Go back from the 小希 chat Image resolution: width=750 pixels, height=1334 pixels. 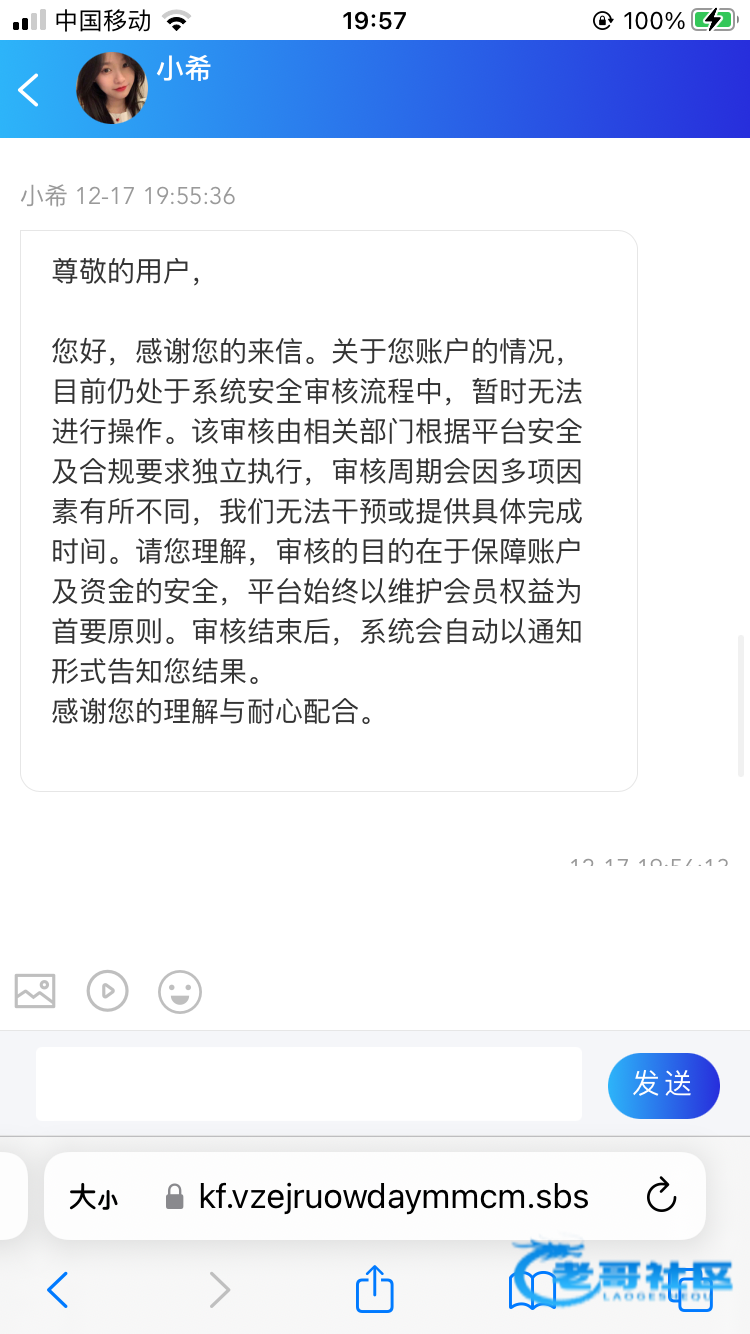pos(29,89)
